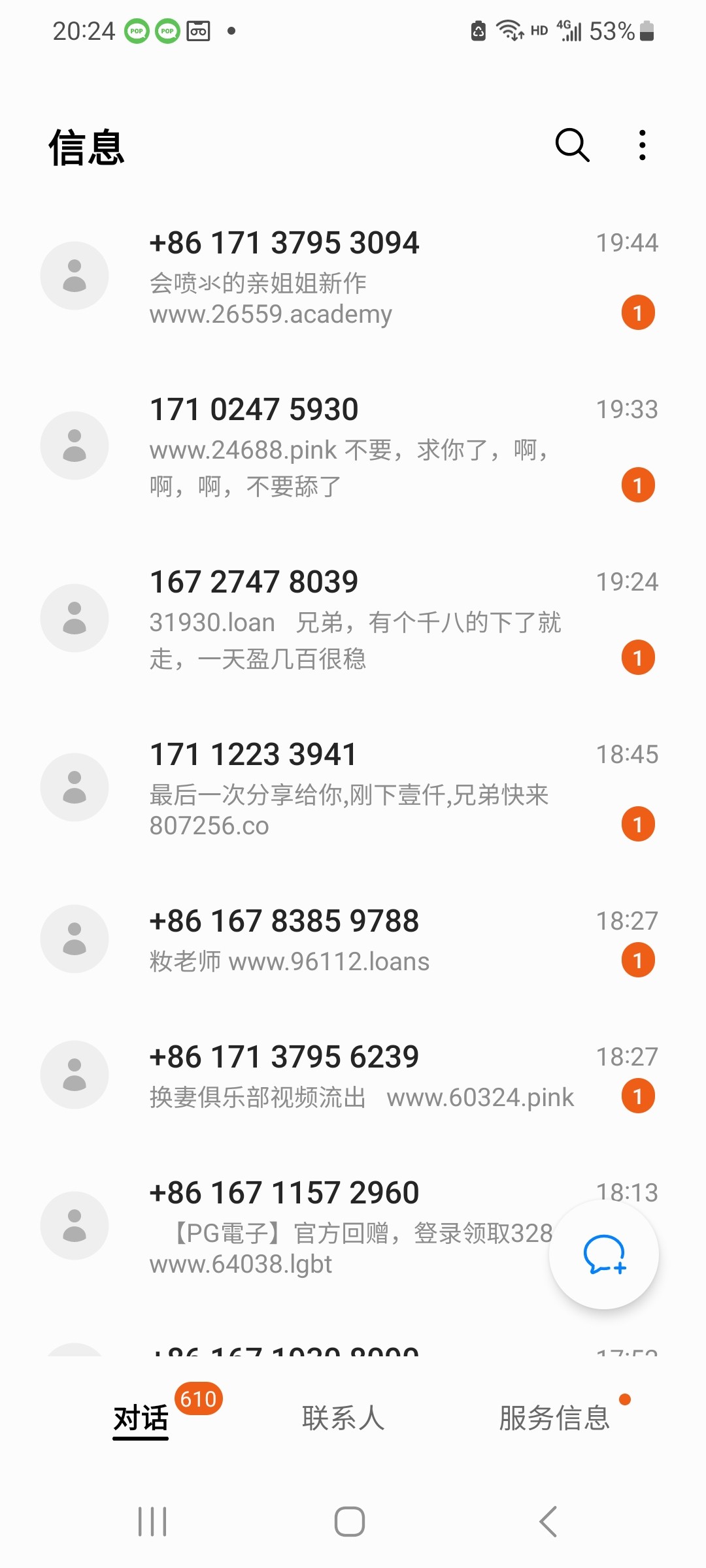The image size is (706, 1568).
Task: Switch to the 服务信息 tab
Action: click(x=554, y=1418)
